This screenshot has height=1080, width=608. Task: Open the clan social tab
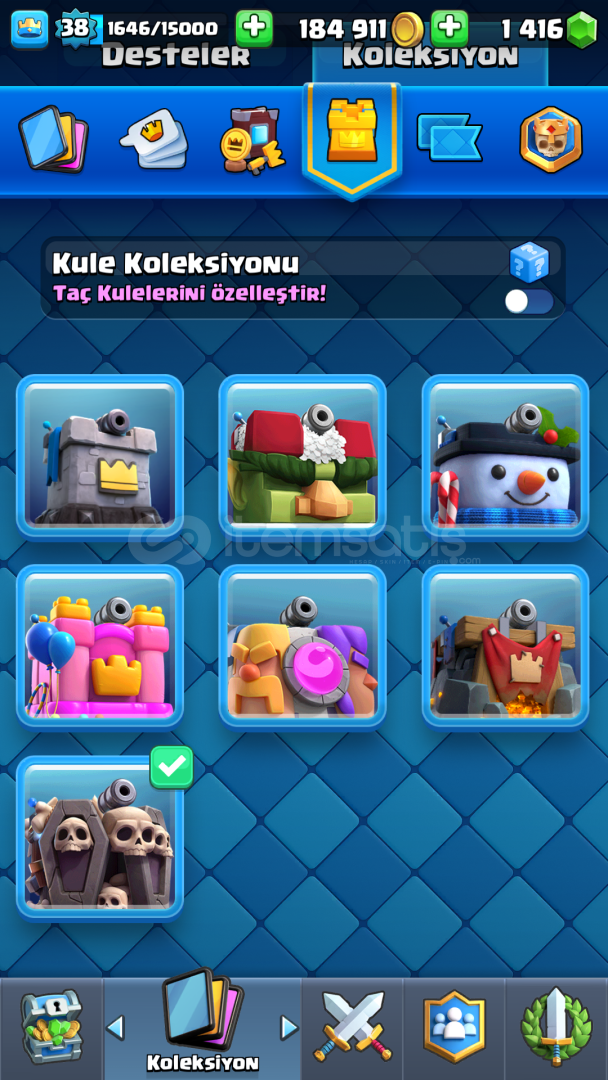[x=454, y=1028]
